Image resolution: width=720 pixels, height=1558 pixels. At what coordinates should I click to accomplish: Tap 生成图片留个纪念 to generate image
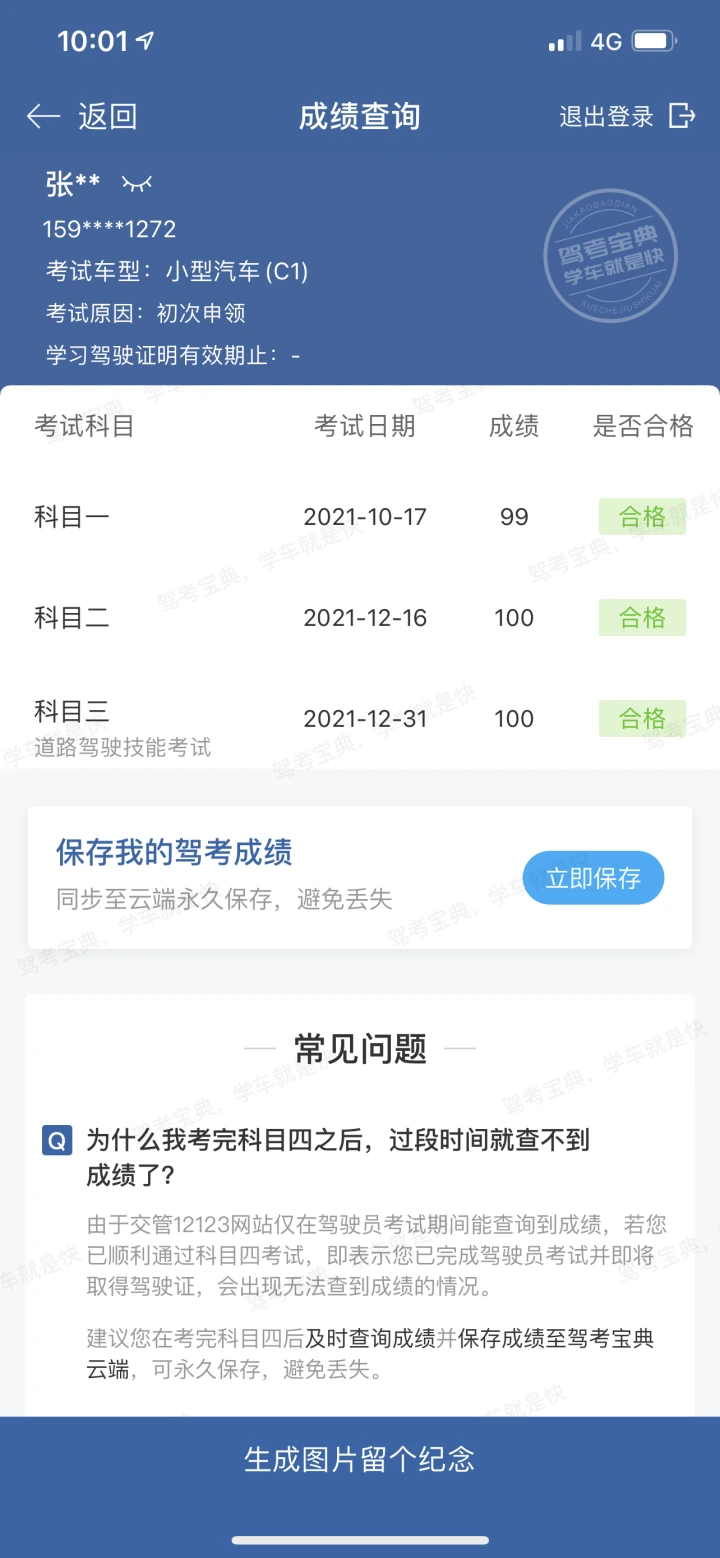tap(360, 1459)
